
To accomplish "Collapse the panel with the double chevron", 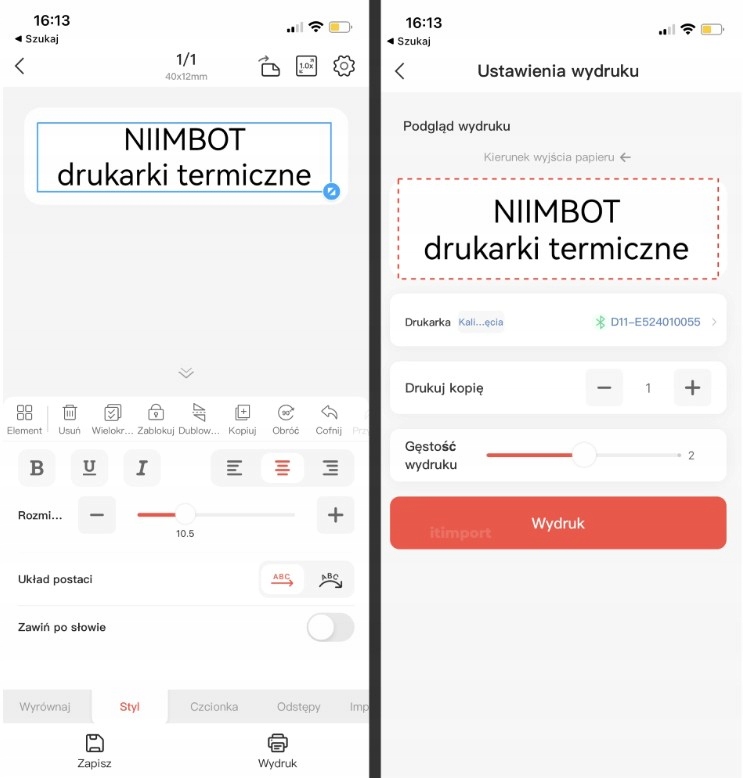I will 186,373.
